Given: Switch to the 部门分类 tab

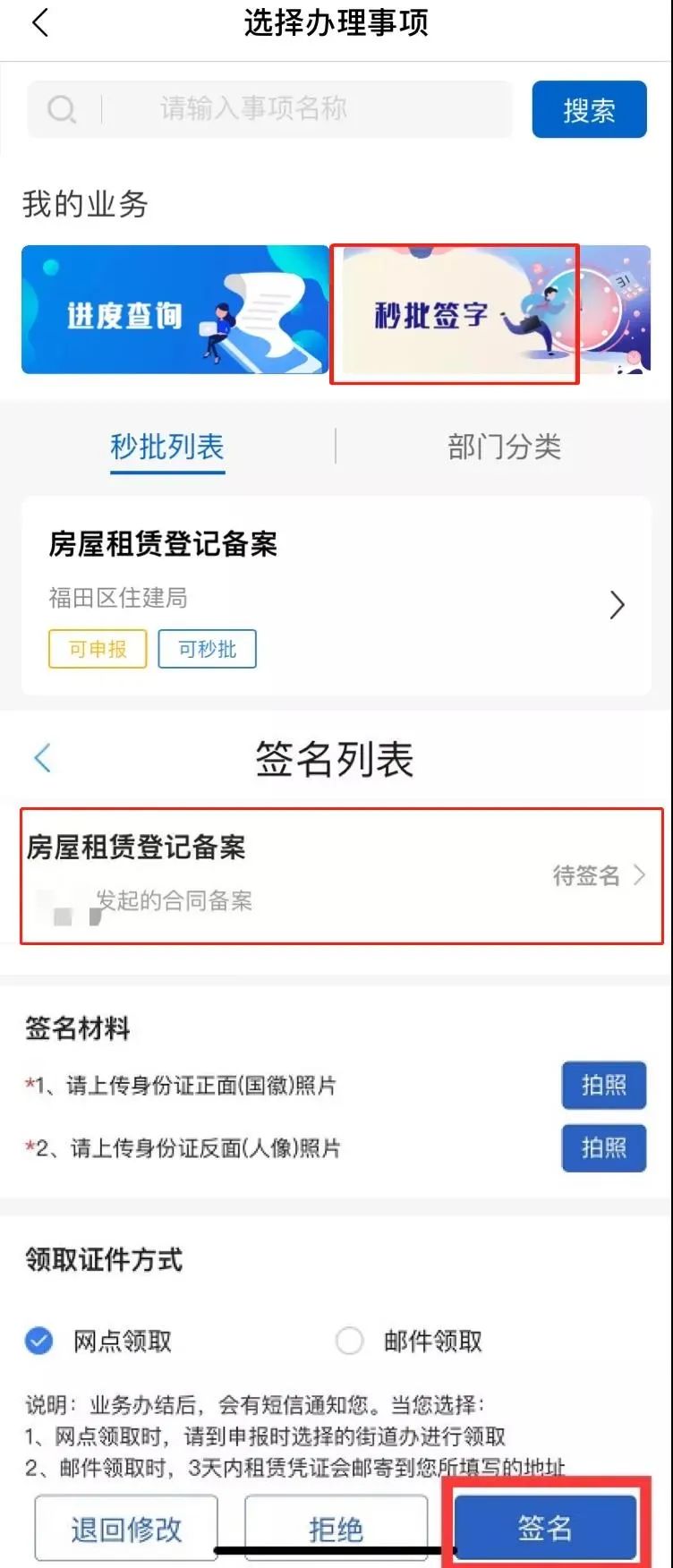Looking at the screenshot, I should 504,447.
